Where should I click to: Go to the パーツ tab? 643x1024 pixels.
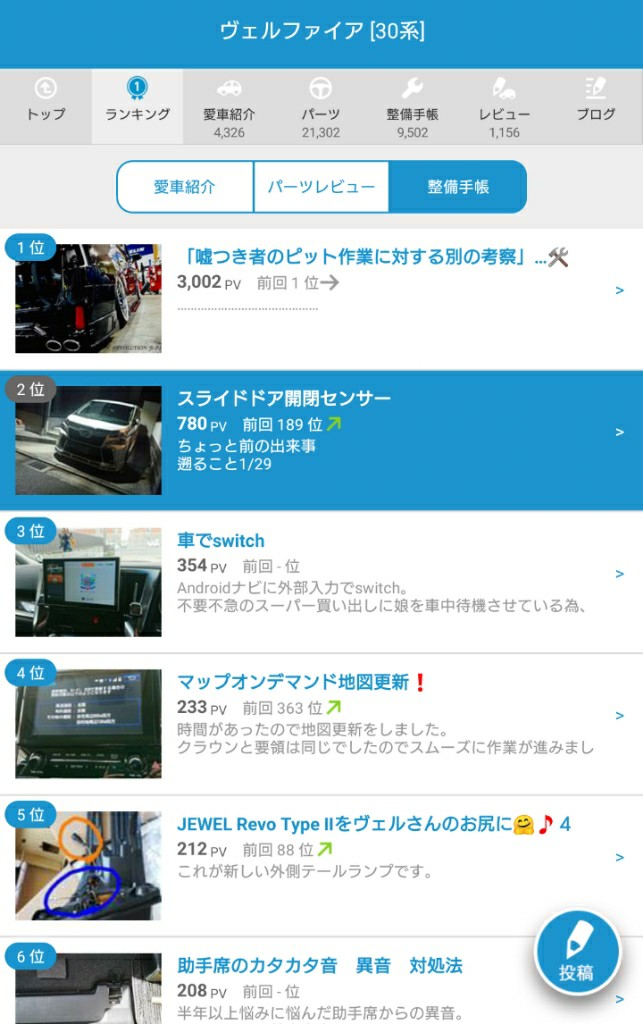(320, 106)
